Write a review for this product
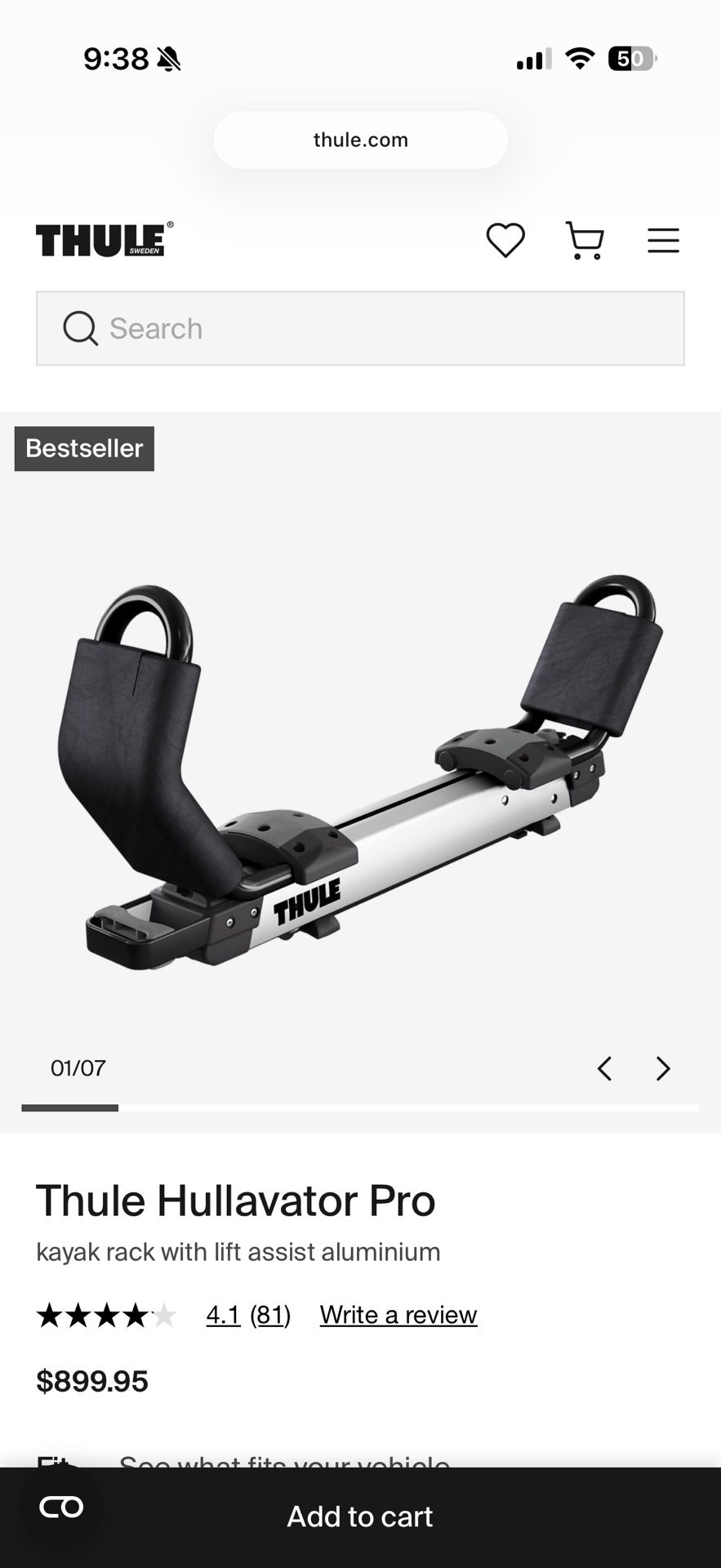Screen dimensions: 721x1568 [398, 1315]
